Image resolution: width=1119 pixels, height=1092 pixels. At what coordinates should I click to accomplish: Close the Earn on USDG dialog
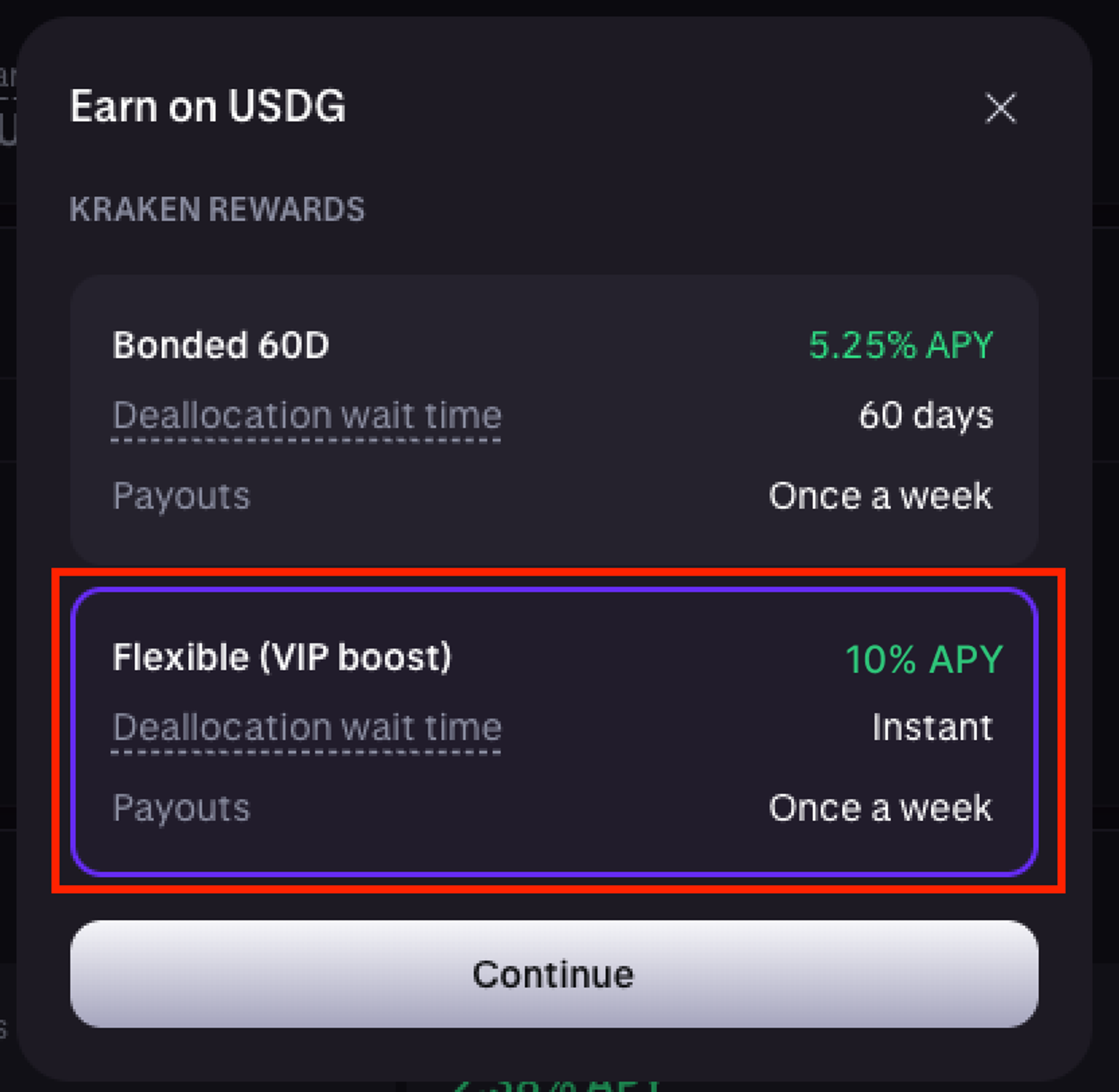(x=1000, y=109)
